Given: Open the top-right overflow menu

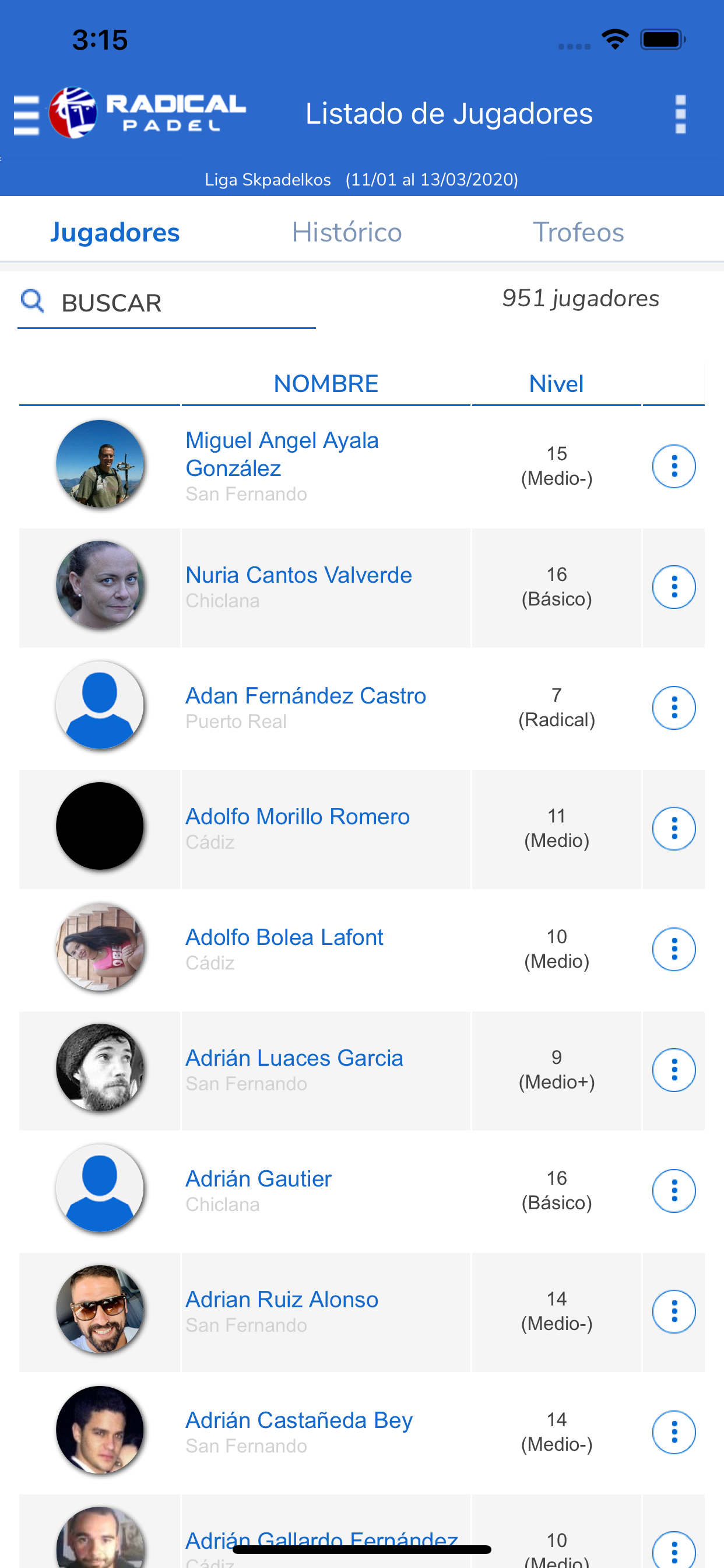Looking at the screenshot, I should point(680,114).
